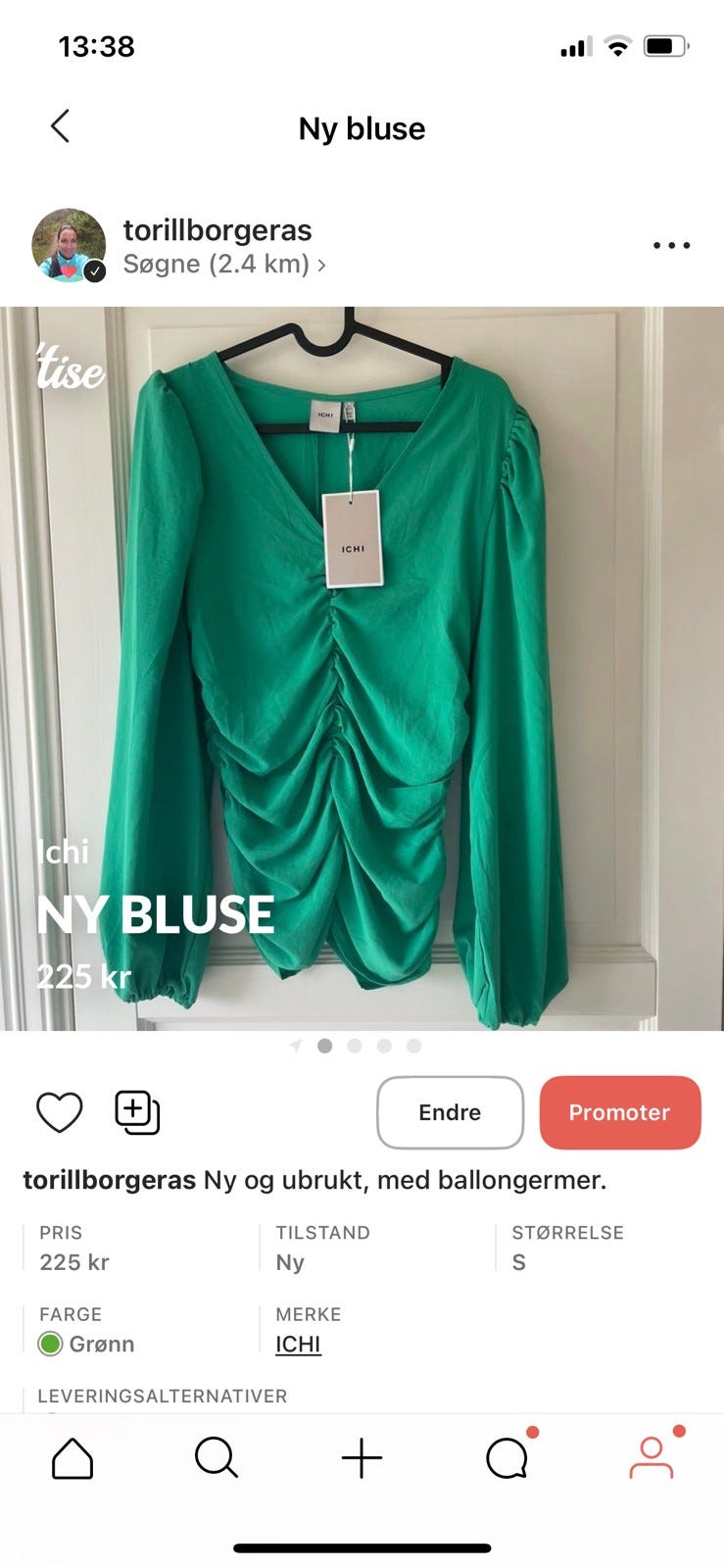
Task: Open search from the bottom bar
Action: click(x=217, y=1457)
